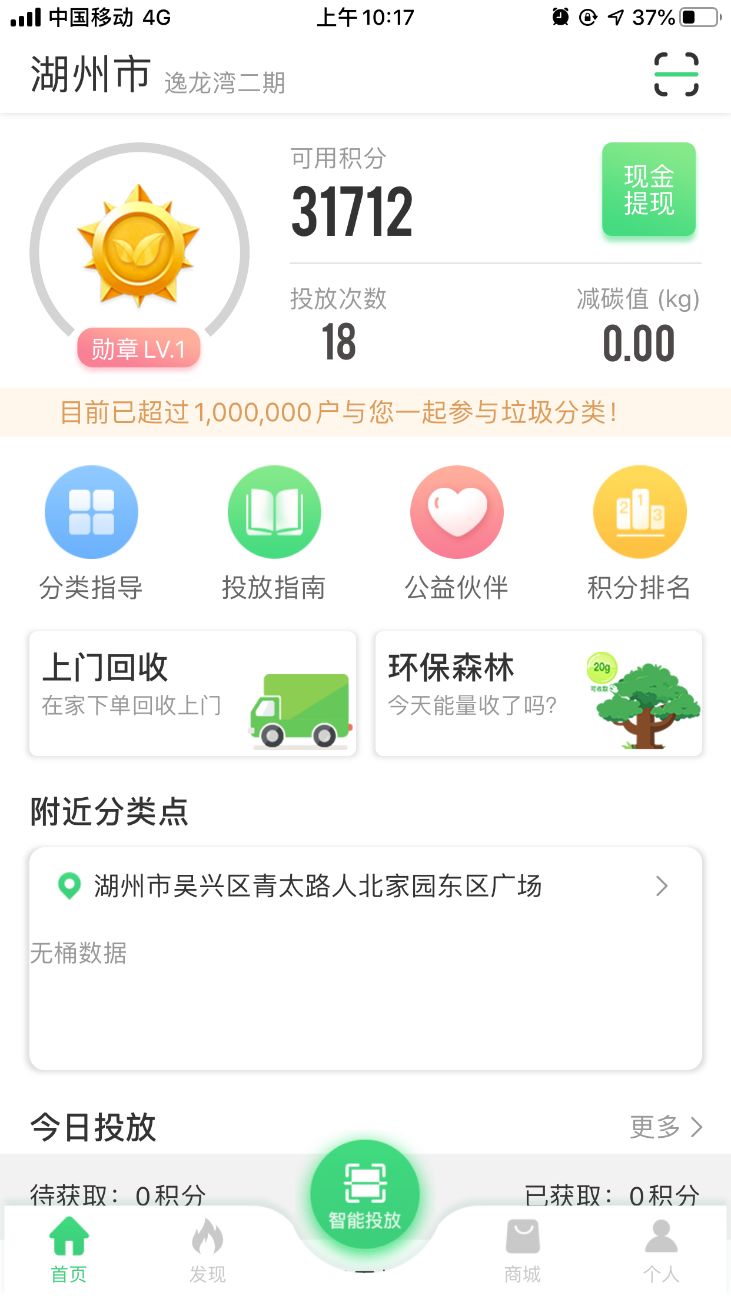Tap the available points total 31712

coord(352,209)
